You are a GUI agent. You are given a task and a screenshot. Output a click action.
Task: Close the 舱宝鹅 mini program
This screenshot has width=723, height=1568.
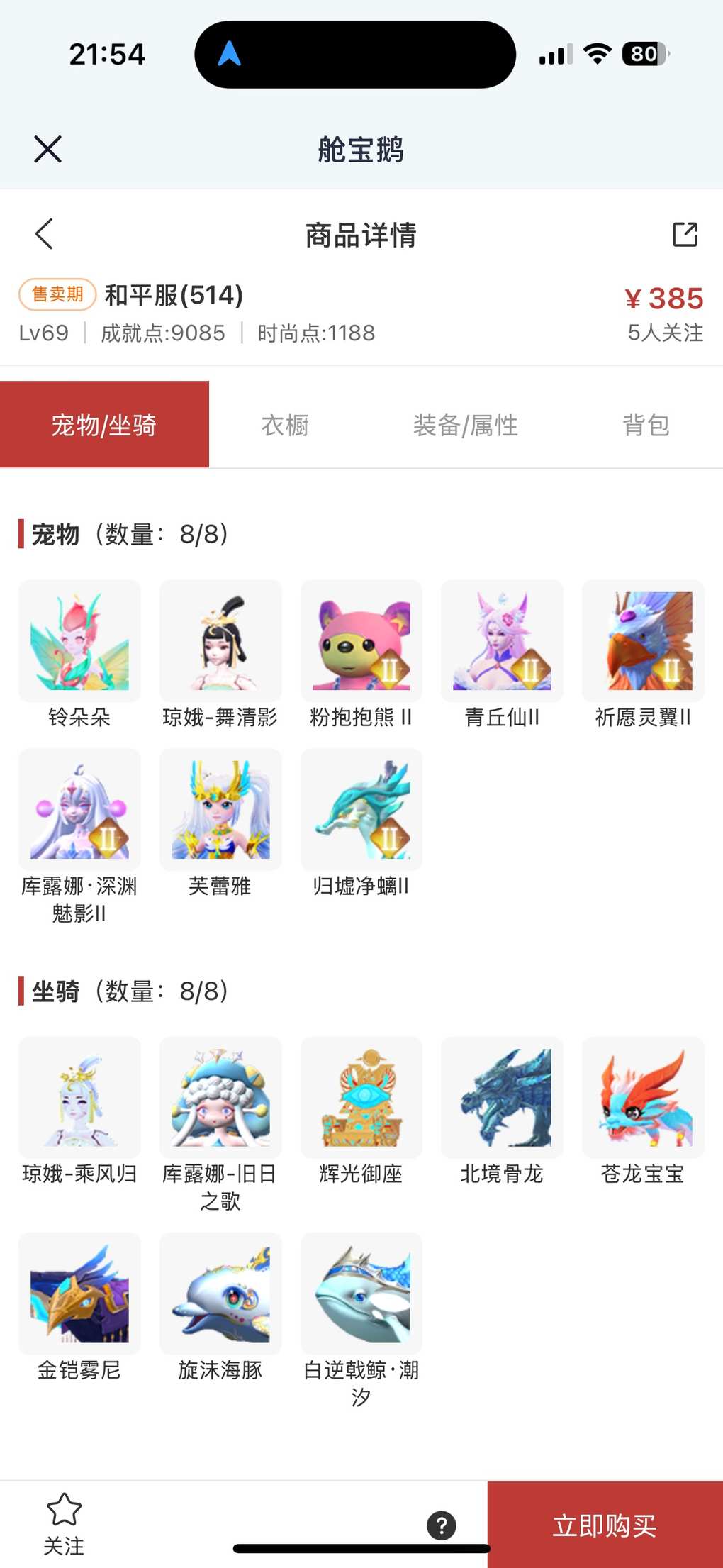[47, 149]
